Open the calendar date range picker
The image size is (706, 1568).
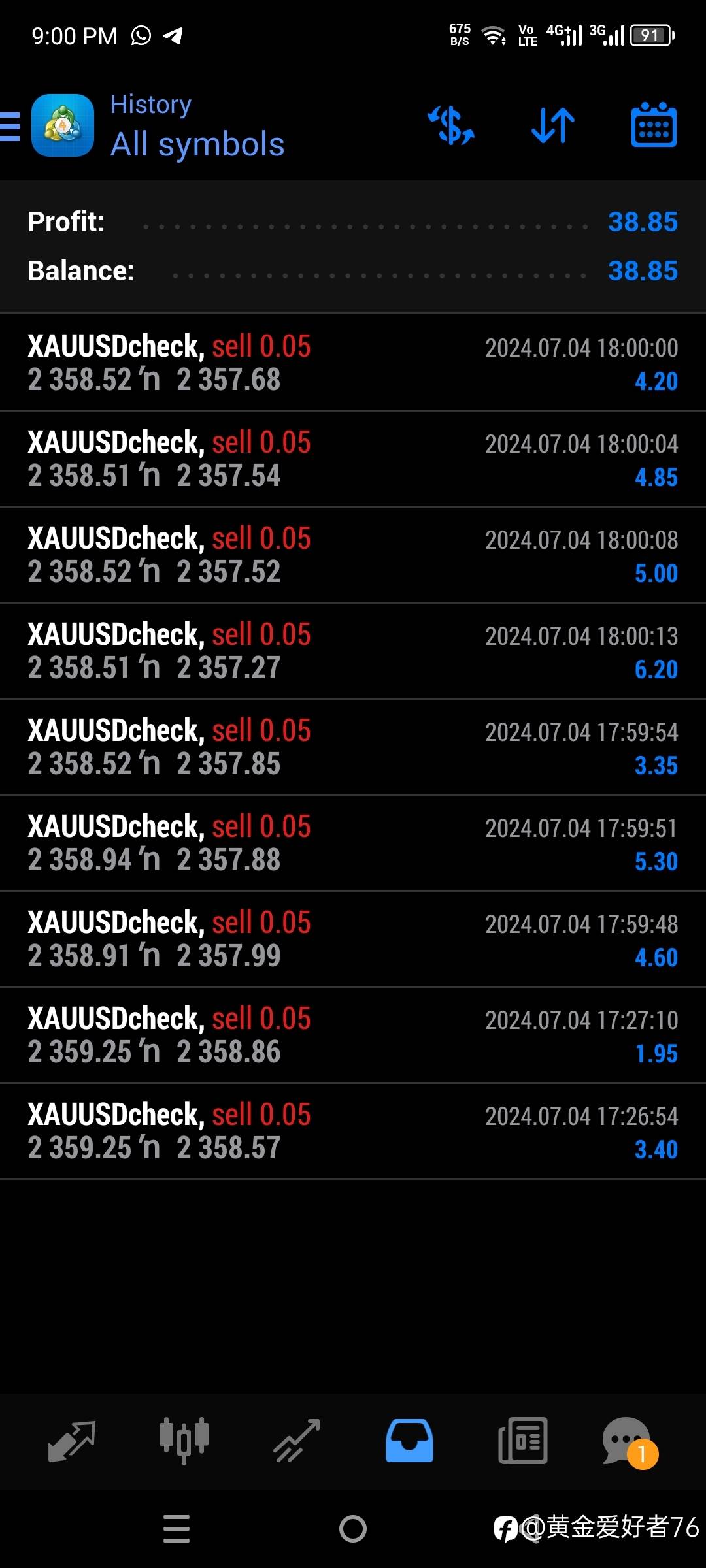tap(654, 126)
